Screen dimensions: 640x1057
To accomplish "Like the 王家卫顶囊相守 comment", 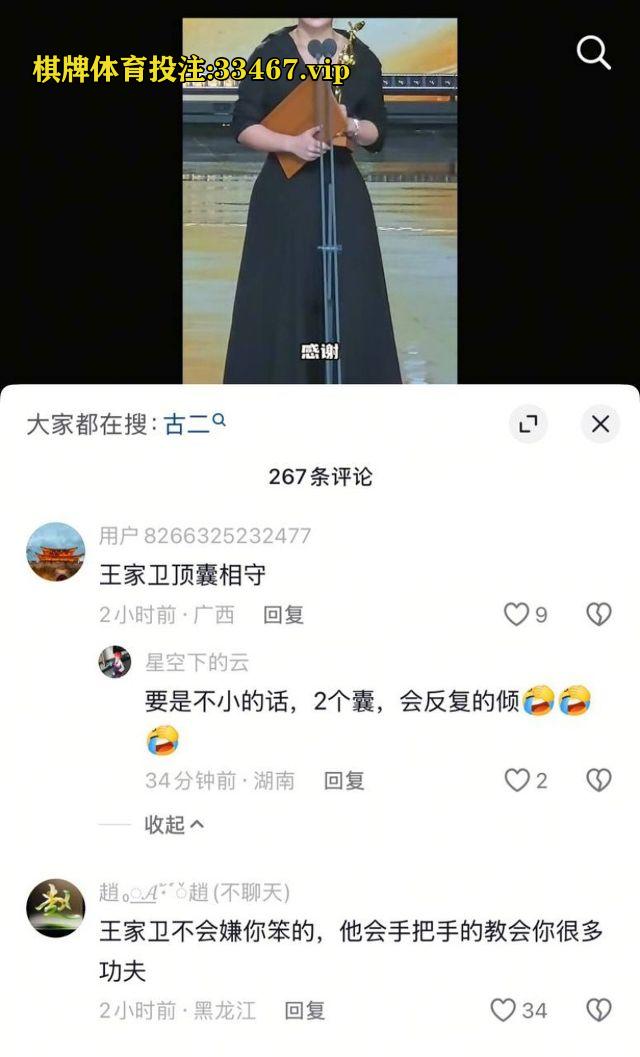I will [x=516, y=614].
